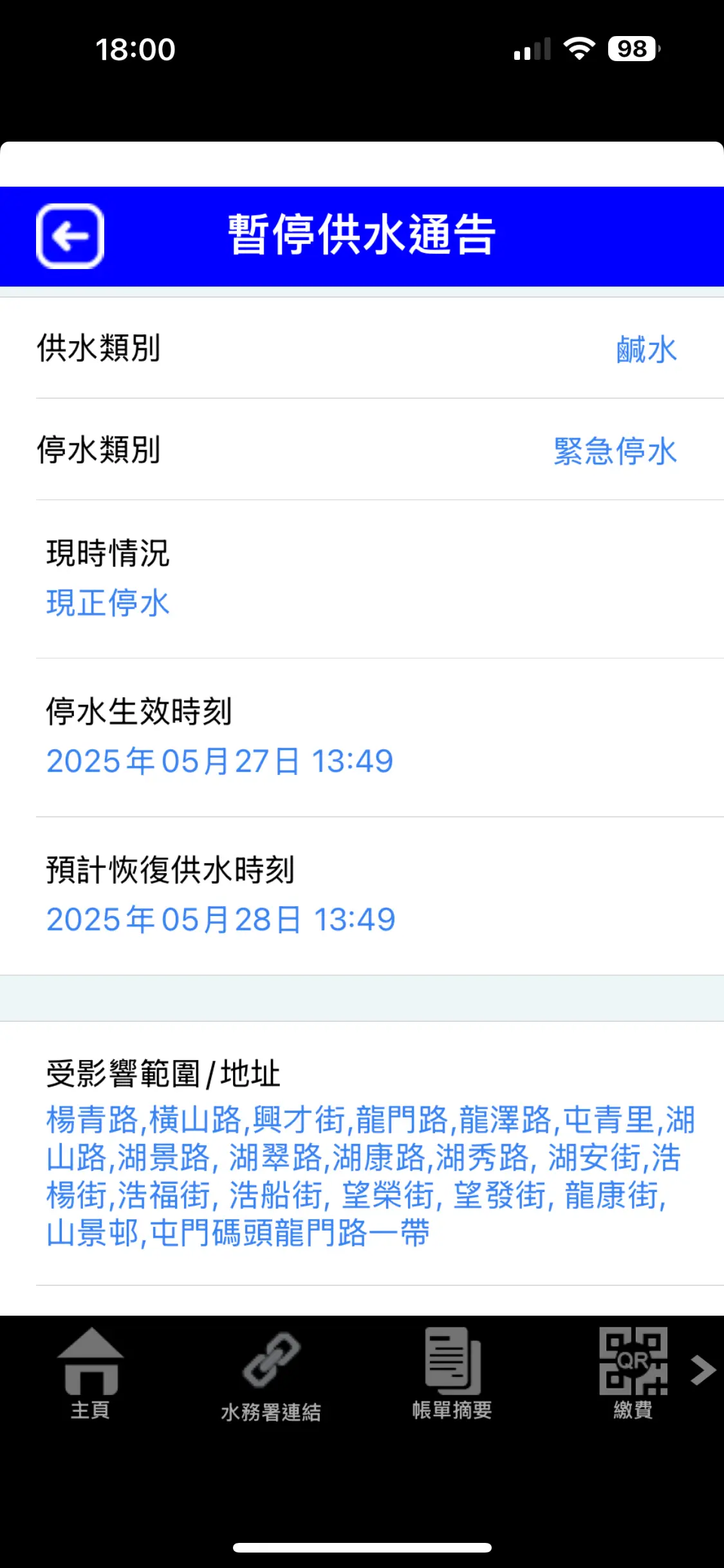The width and height of the screenshot is (724, 1568).
Task: Show more tabs with the right chevron
Action: 703,1370
